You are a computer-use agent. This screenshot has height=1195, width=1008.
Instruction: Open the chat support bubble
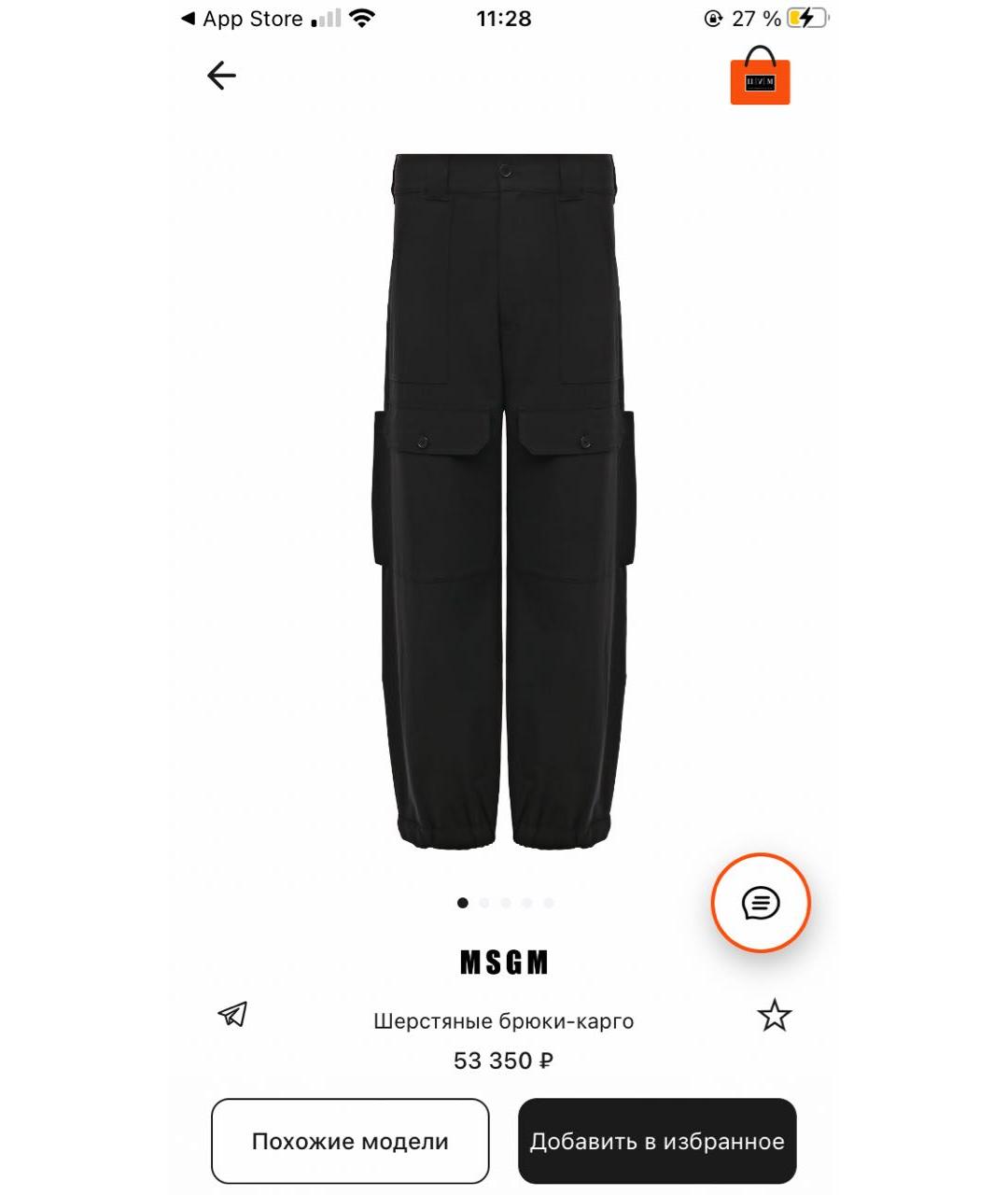click(x=761, y=903)
